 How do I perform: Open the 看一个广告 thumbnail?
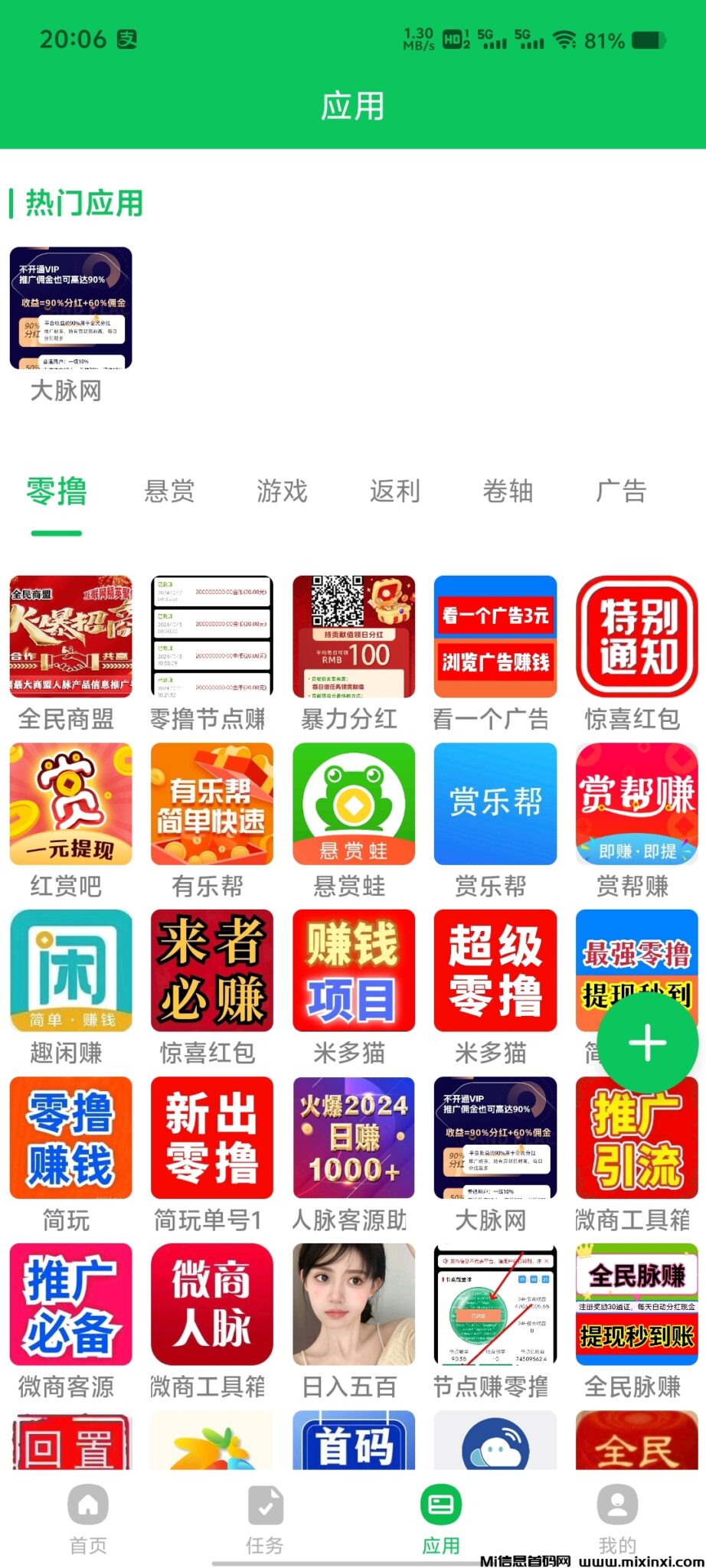495,635
